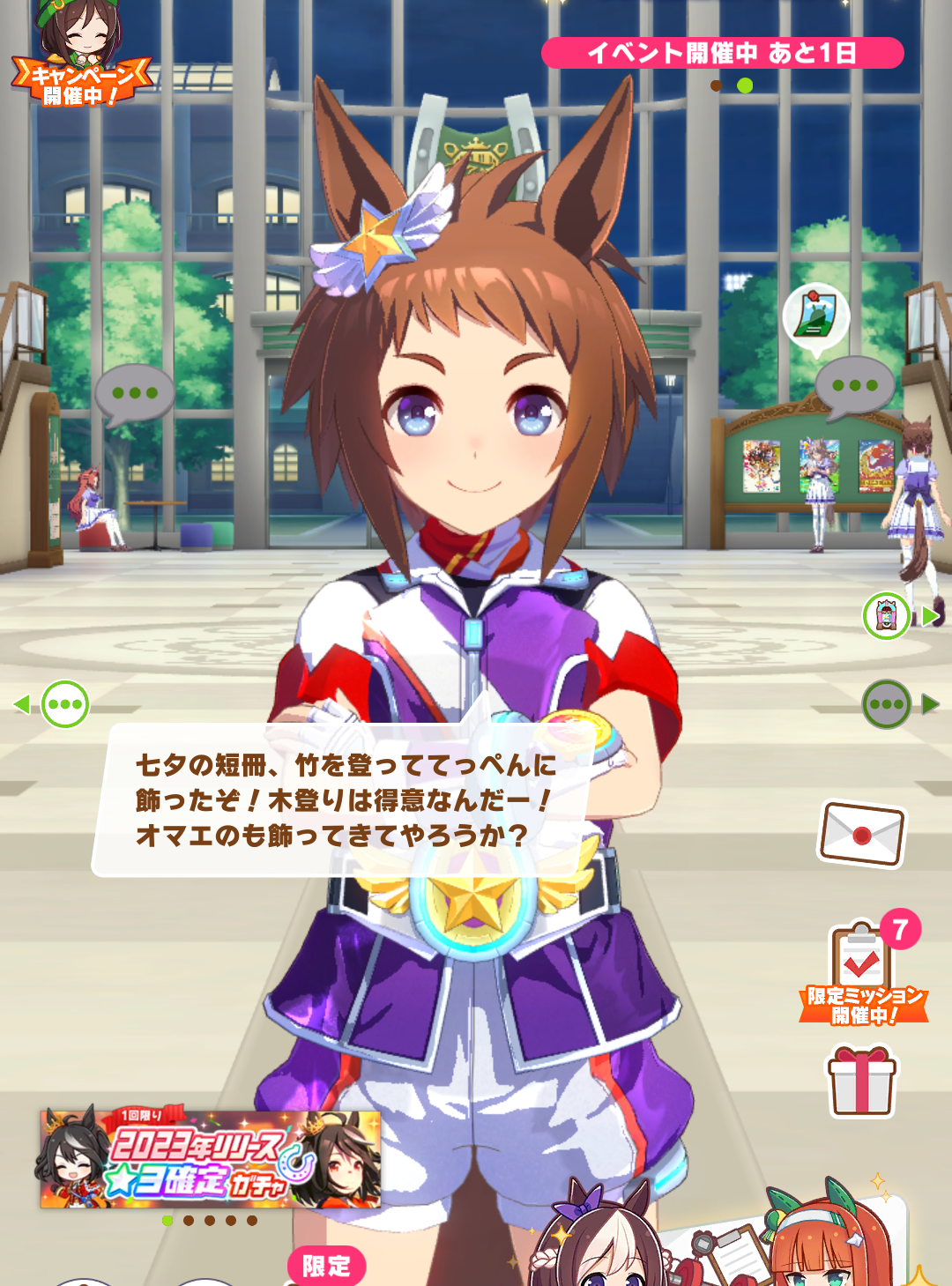Tap the speech bubble above the poster board
This screenshot has width=952, height=1286.
(x=854, y=385)
